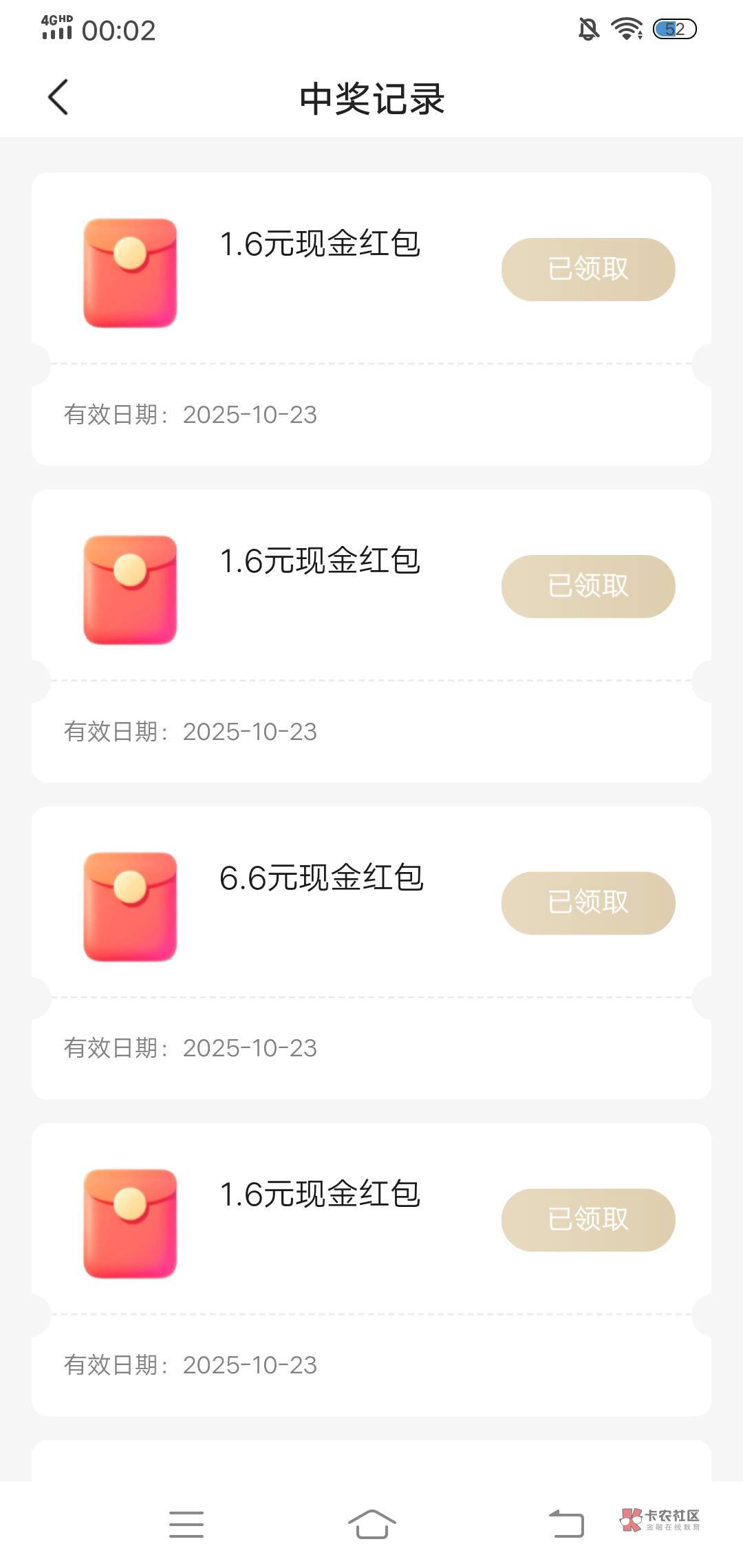Go back from the 中奖记录 page
Viewport: 743px width, 1568px height.
click(58, 97)
